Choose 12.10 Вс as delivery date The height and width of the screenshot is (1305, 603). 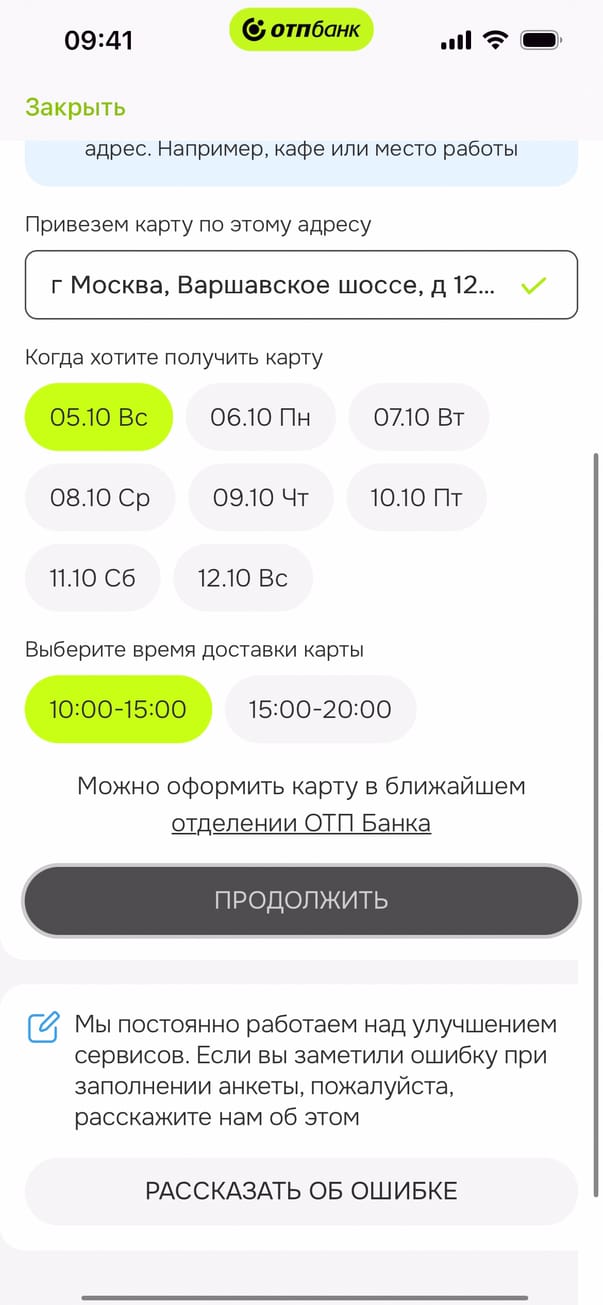[x=243, y=577]
